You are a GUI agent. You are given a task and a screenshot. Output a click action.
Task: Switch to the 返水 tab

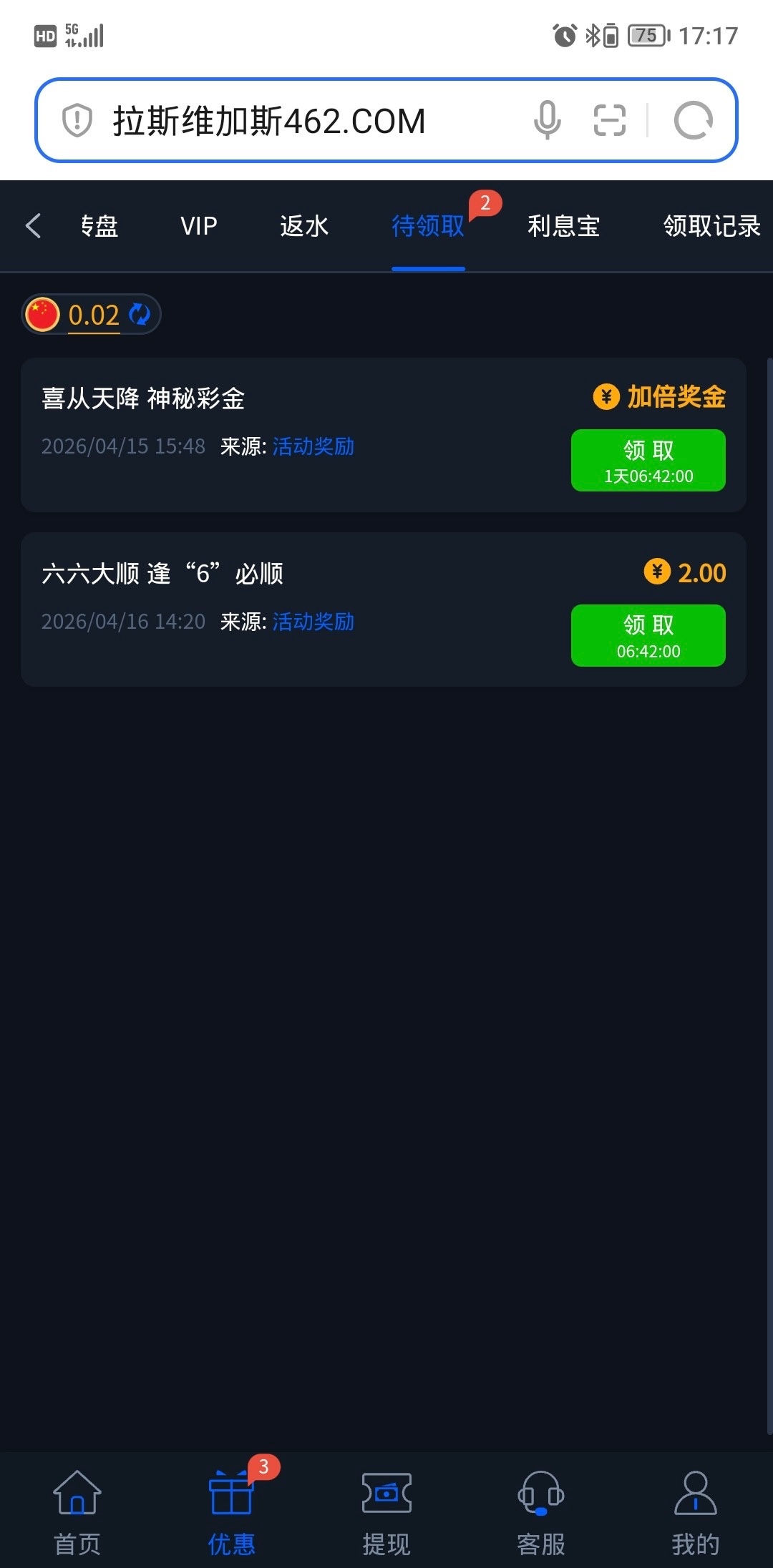click(304, 226)
